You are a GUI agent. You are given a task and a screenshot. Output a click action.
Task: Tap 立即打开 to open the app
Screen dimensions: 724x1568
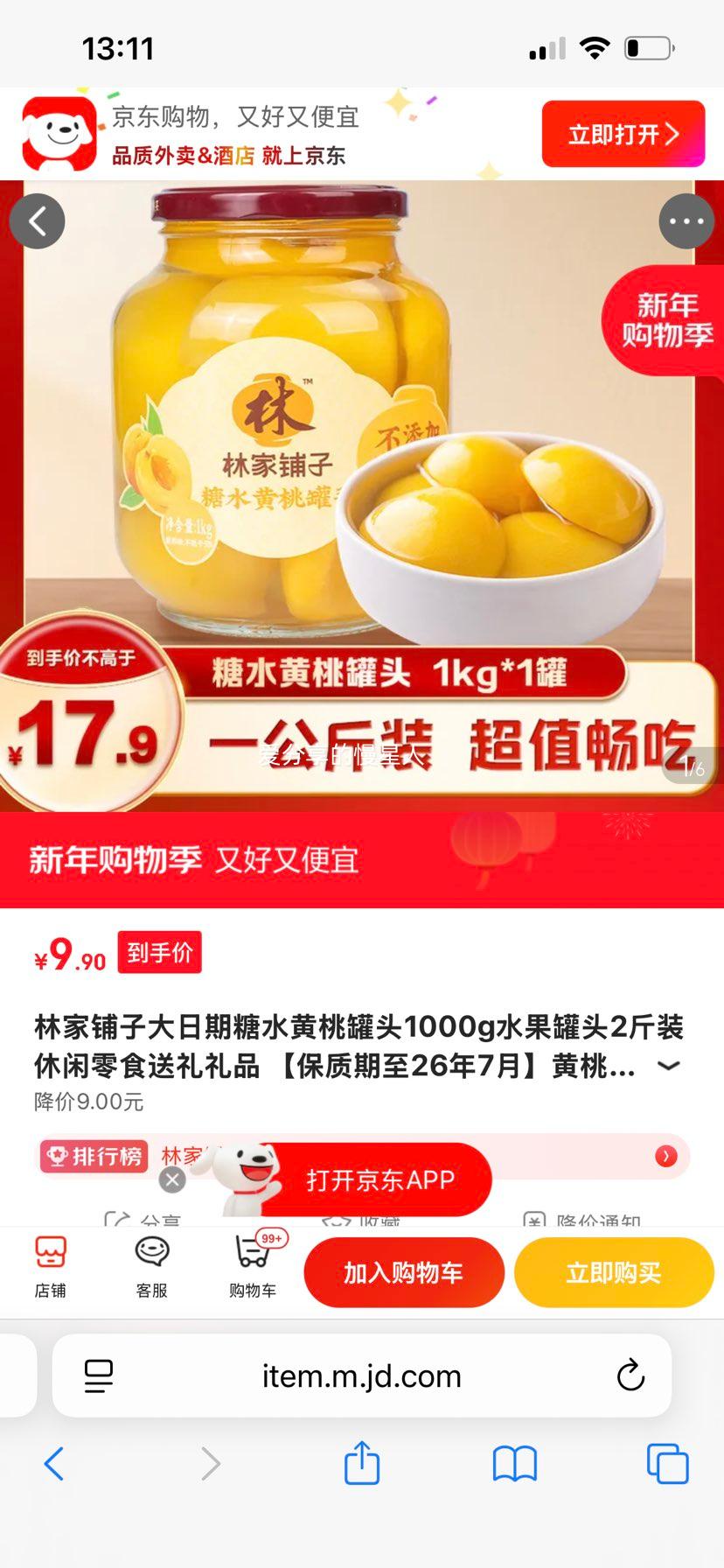pos(623,133)
